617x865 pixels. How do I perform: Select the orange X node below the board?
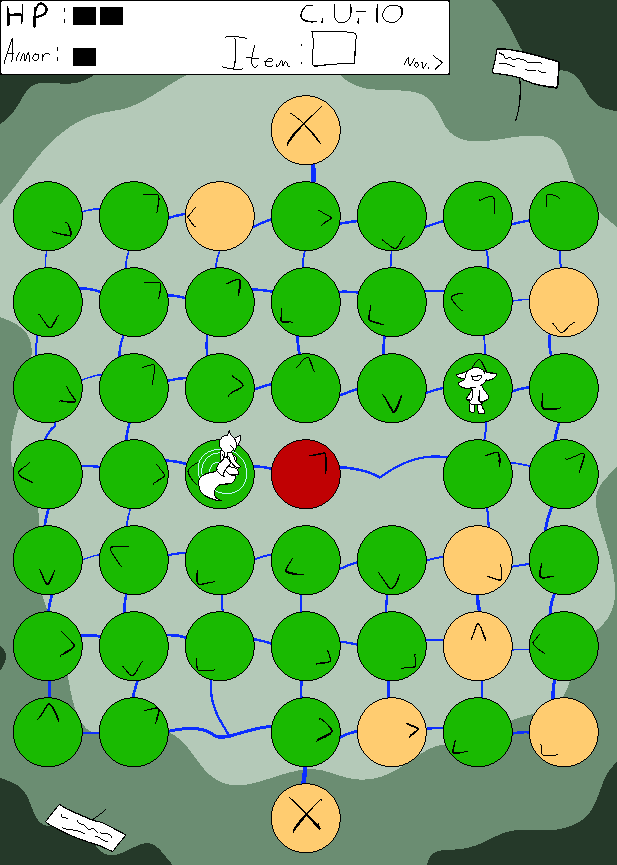tap(306, 818)
